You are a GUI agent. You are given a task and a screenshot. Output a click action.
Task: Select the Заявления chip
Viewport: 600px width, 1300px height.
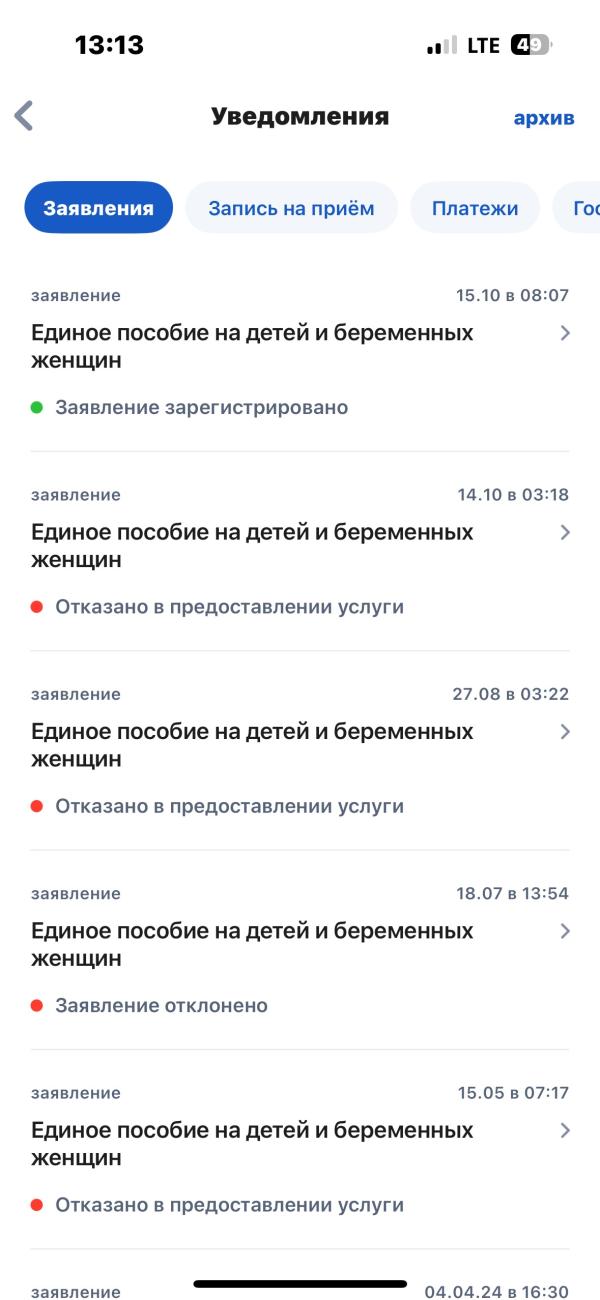98,208
